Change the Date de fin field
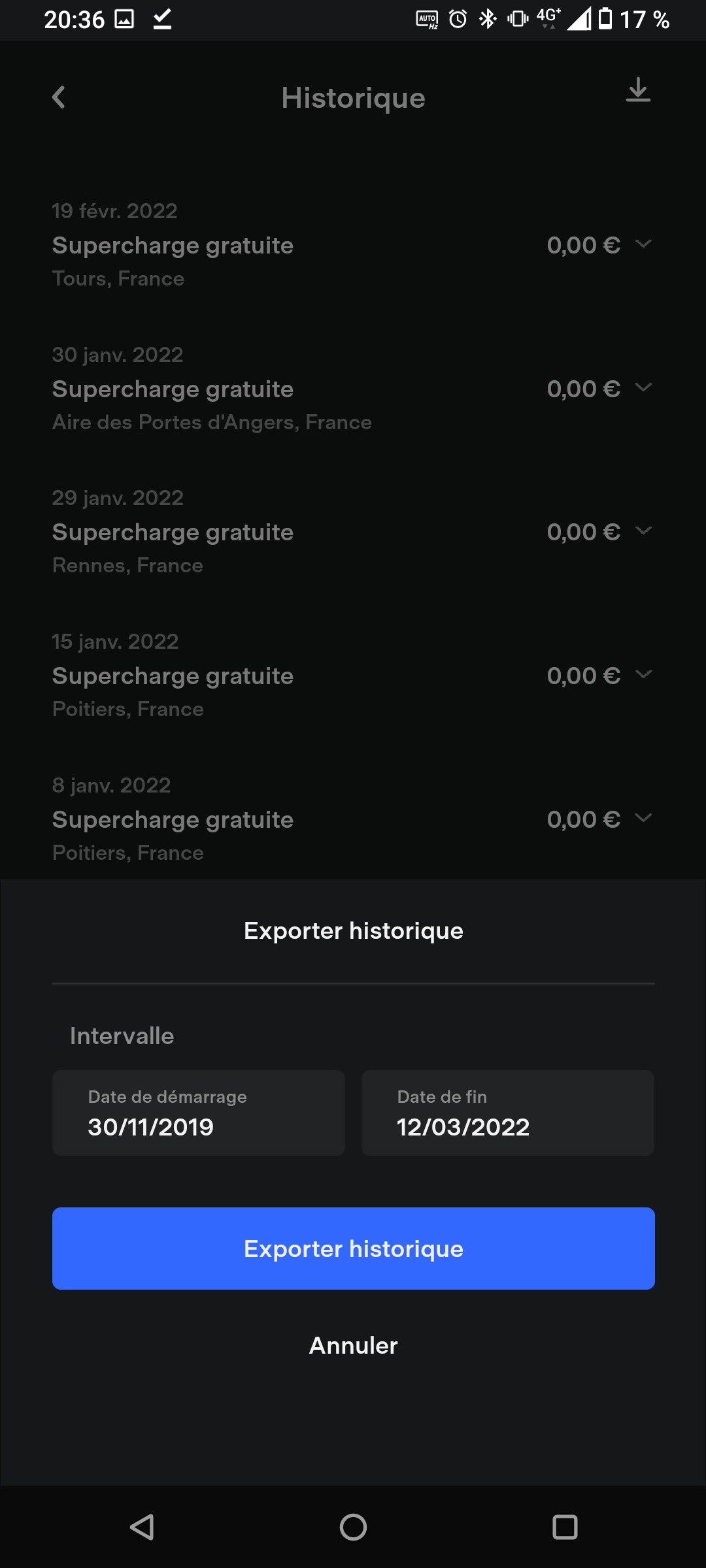The height and width of the screenshot is (1568, 706). point(507,1113)
